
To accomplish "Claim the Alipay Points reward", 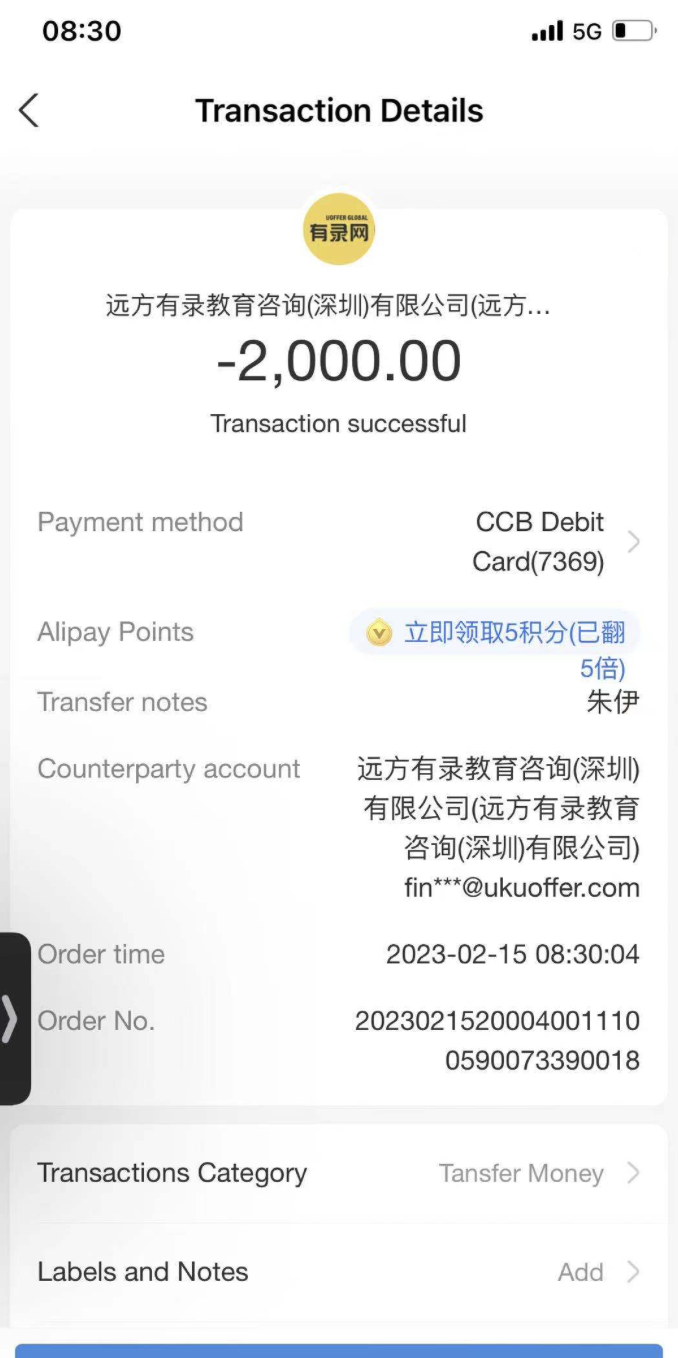I will 493,633.
